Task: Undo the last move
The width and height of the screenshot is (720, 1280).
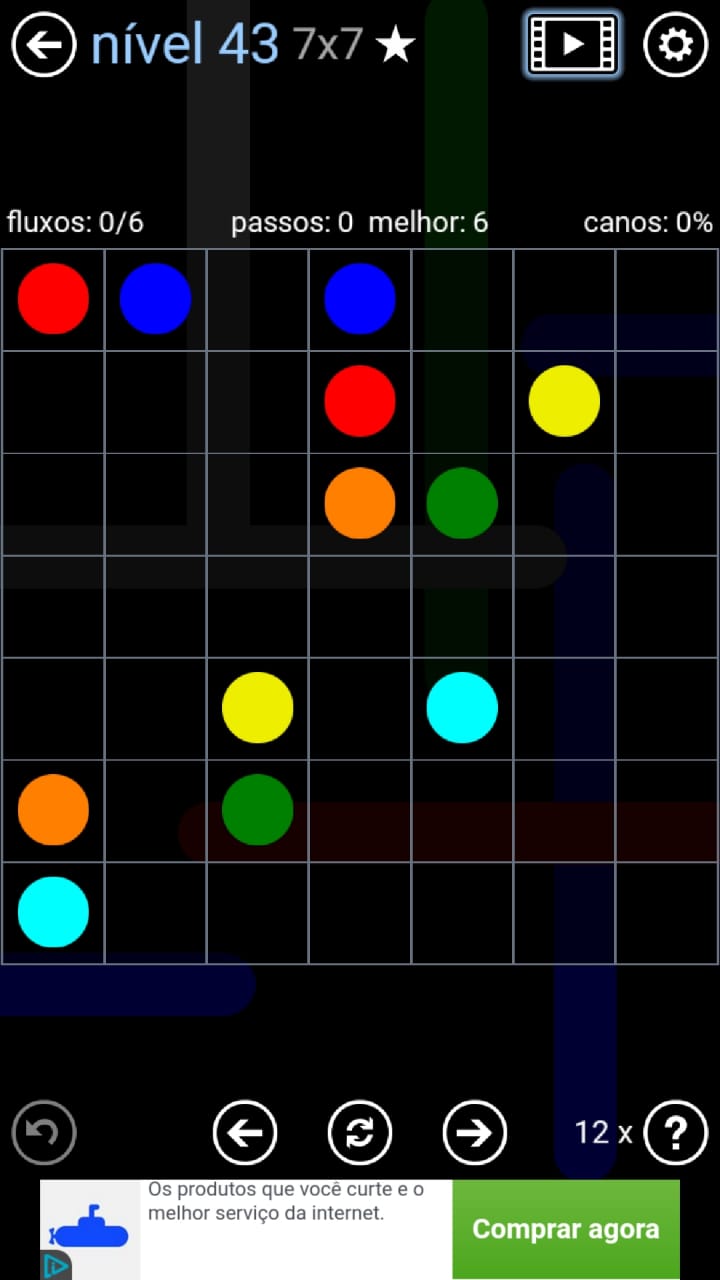Action: click(x=44, y=1132)
